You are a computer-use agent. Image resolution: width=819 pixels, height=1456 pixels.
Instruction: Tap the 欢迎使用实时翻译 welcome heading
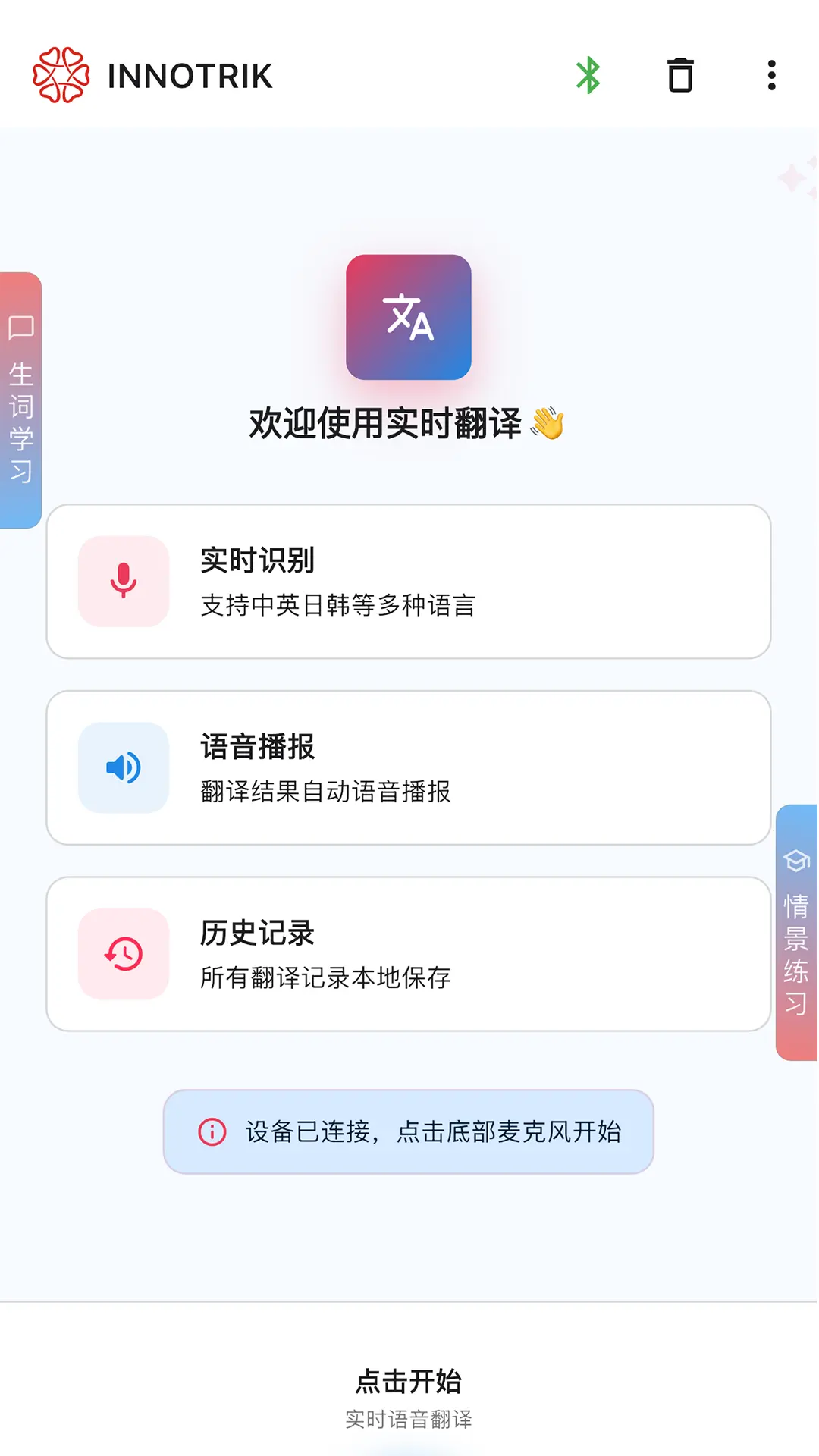pos(409,423)
